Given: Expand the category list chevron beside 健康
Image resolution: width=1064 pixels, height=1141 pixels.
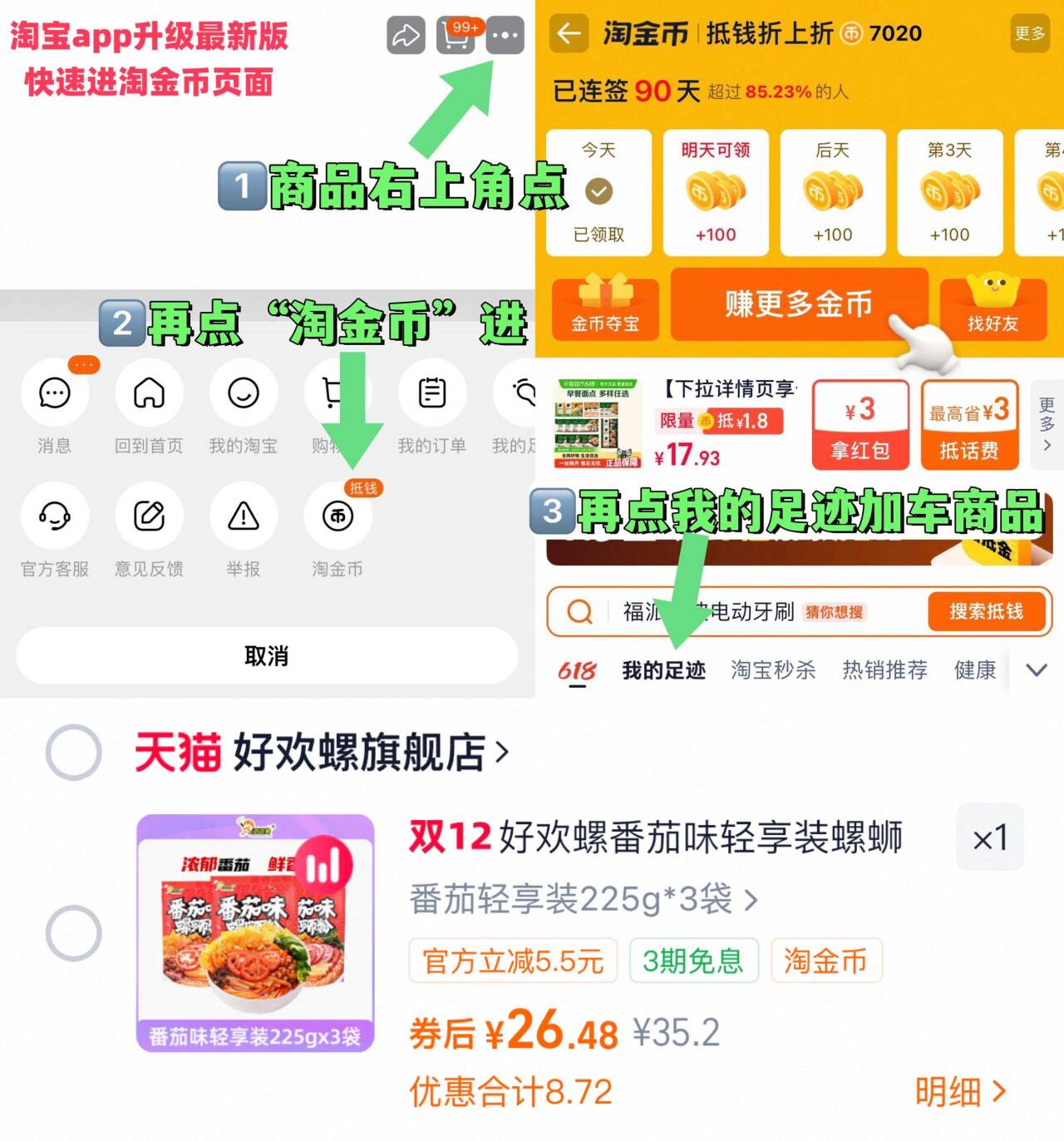Looking at the screenshot, I should [1036, 669].
